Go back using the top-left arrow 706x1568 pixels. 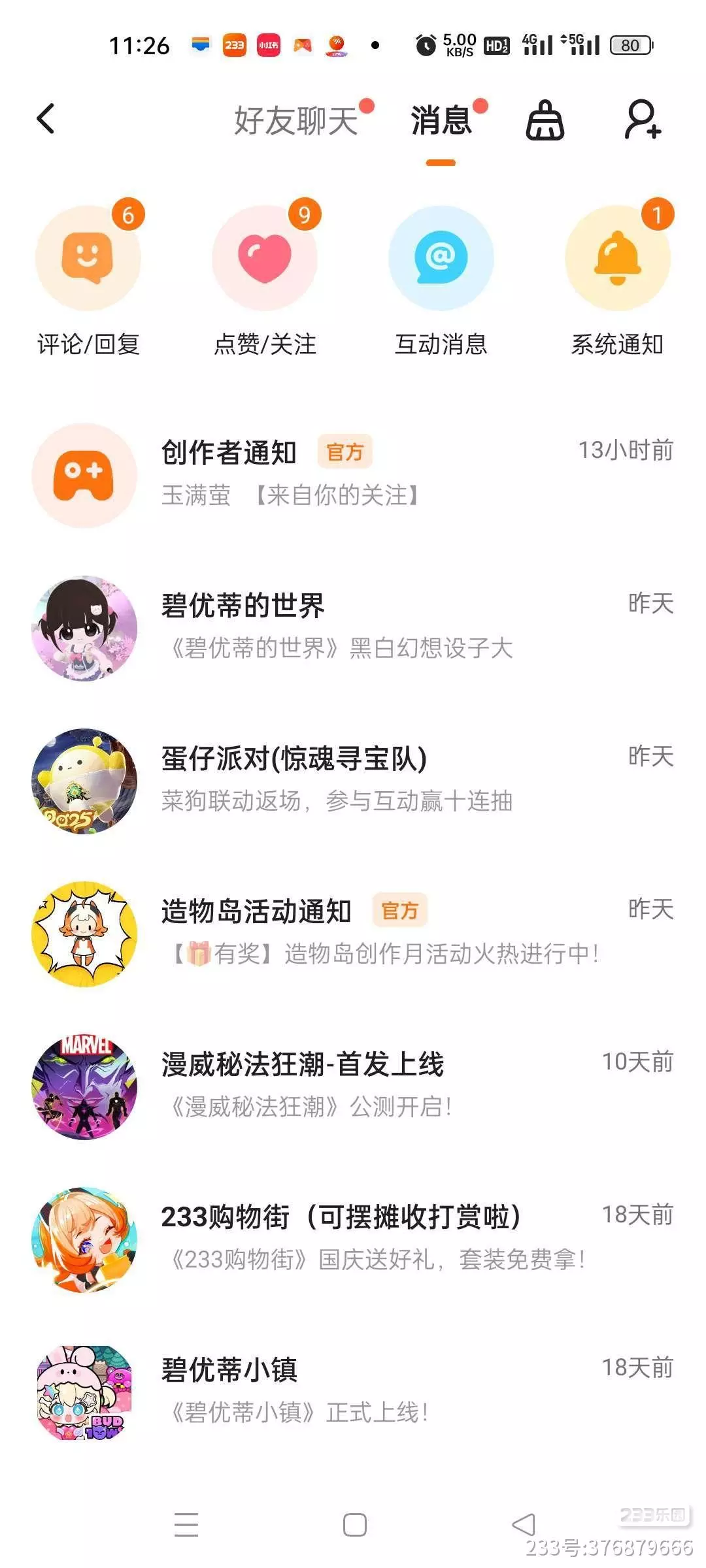(x=46, y=120)
